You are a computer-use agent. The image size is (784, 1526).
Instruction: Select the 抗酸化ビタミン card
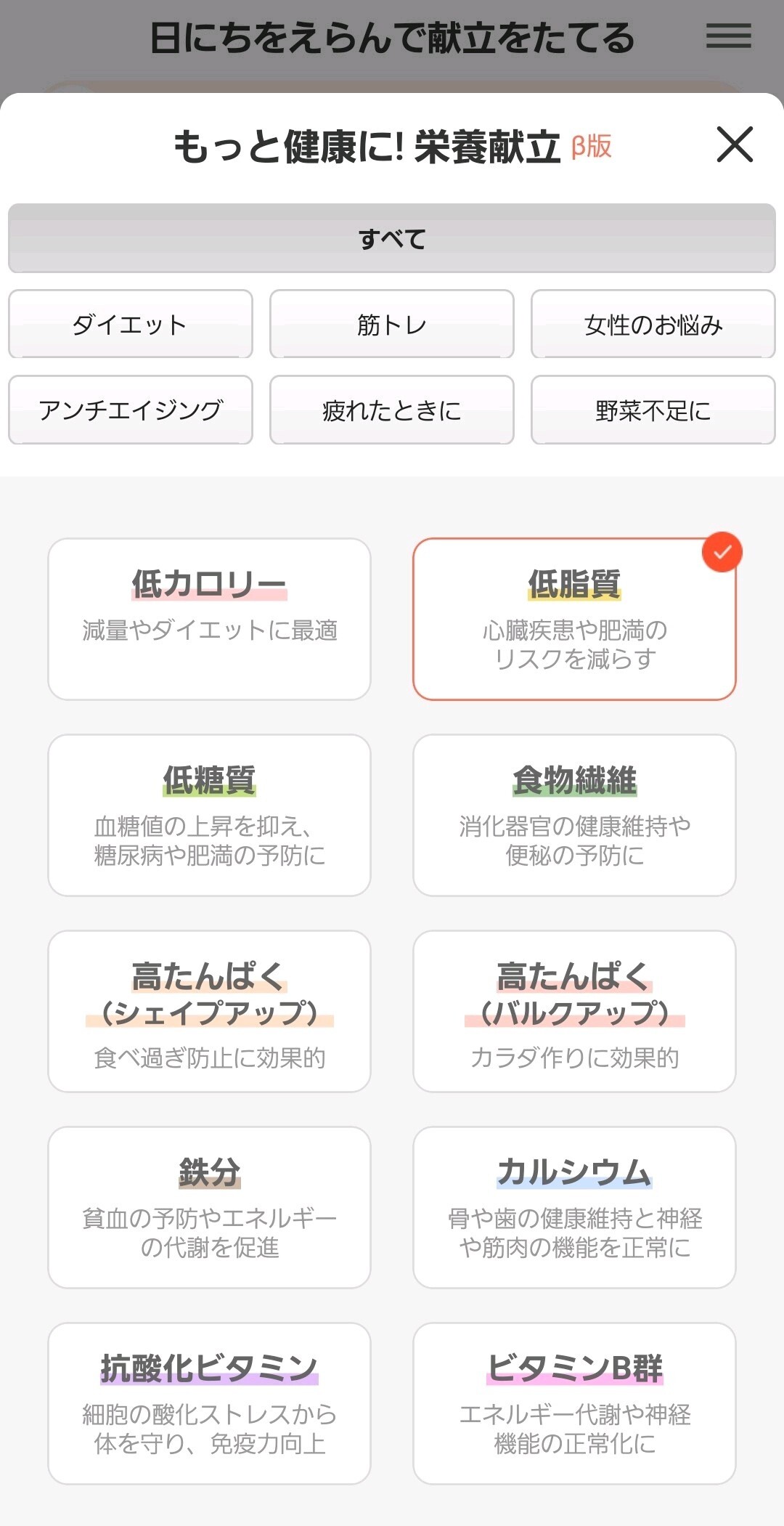click(209, 1403)
